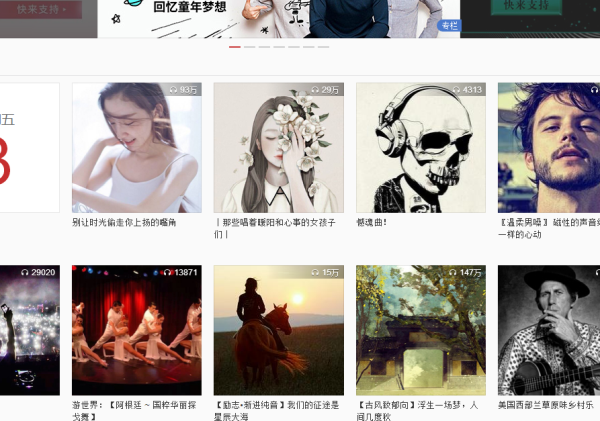
Task: Open 美国西部兰草原味乡村乐 playlist
Action: (549, 330)
